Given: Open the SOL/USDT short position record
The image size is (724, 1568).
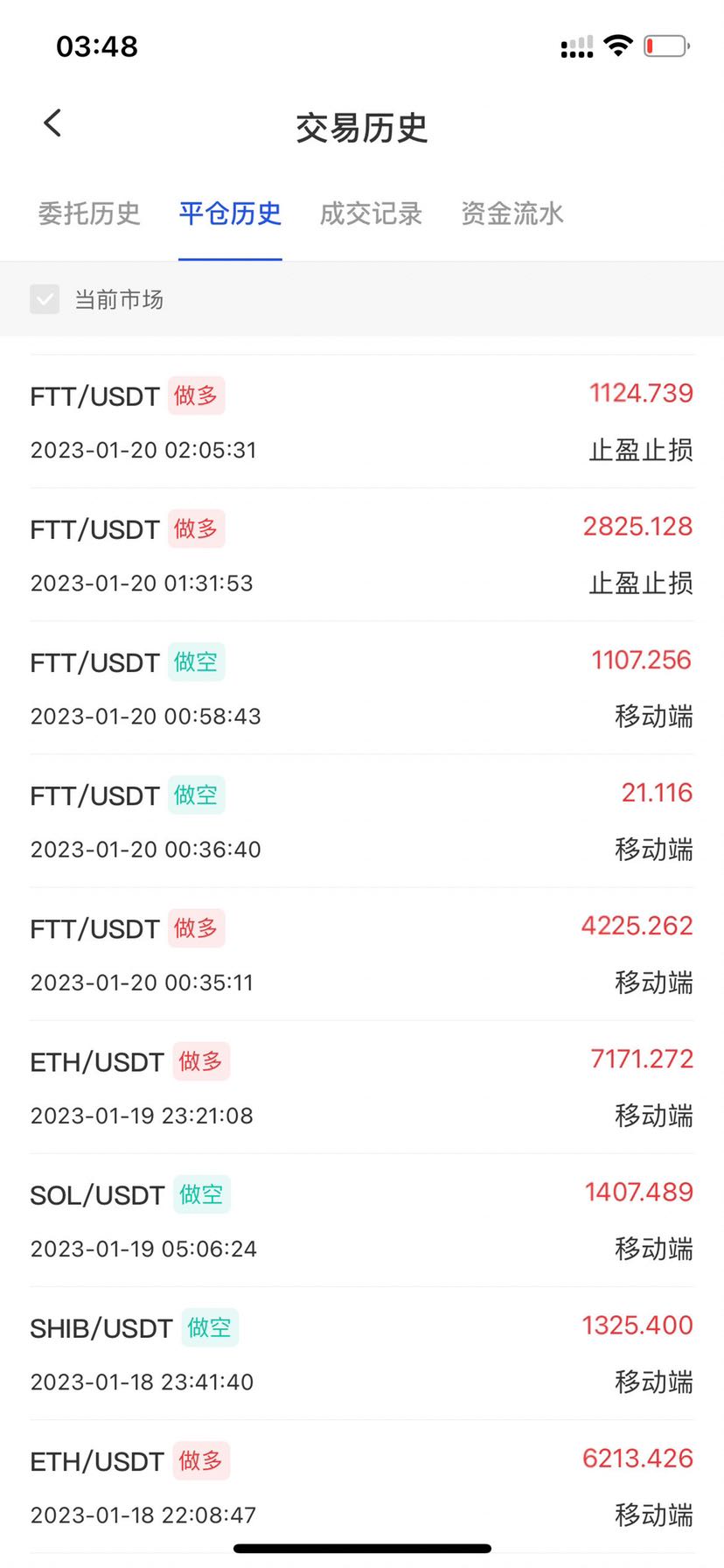Looking at the screenshot, I should 362,1220.
